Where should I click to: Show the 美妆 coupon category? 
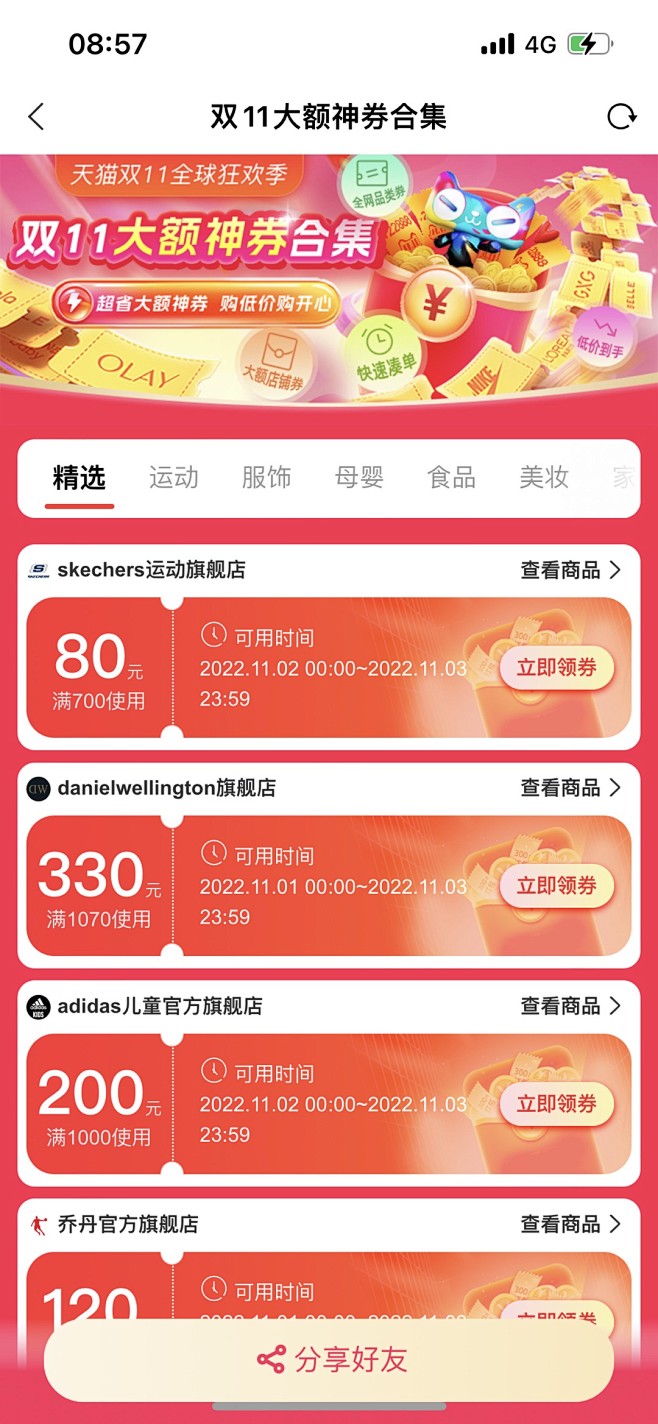coord(544,477)
